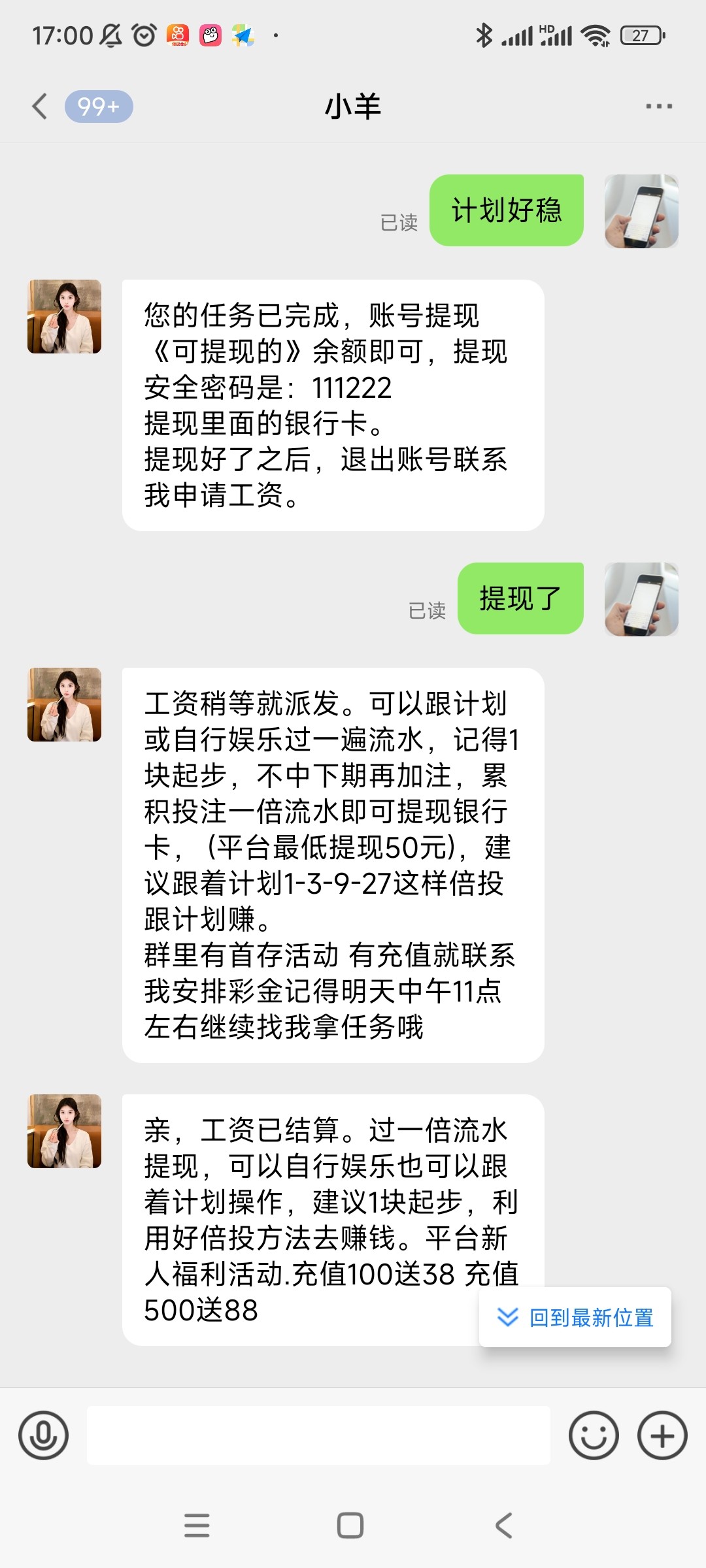The height and width of the screenshot is (1568, 706).
Task: Open my avatar next to 计划好稳
Action: coord(641,211)
